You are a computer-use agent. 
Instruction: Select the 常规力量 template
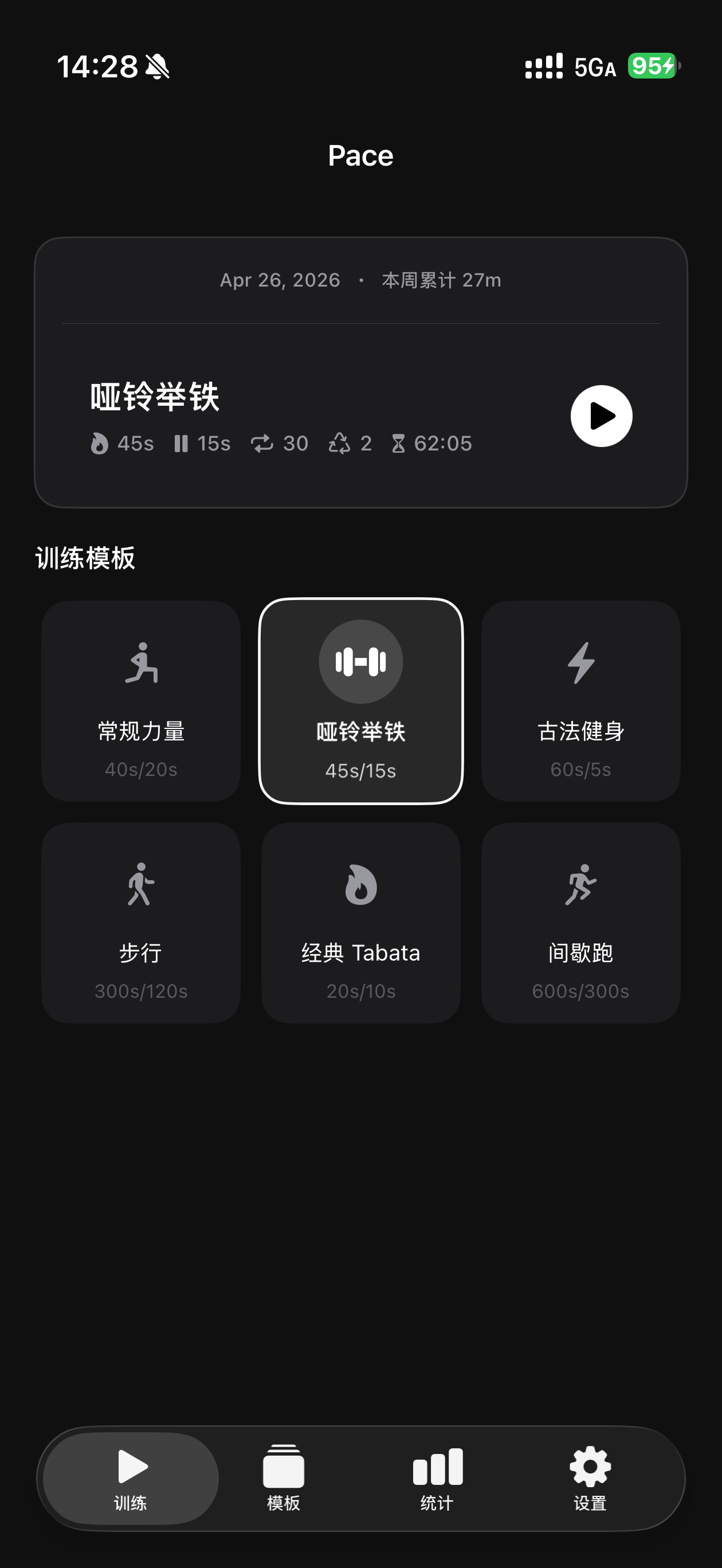point(141,701)
